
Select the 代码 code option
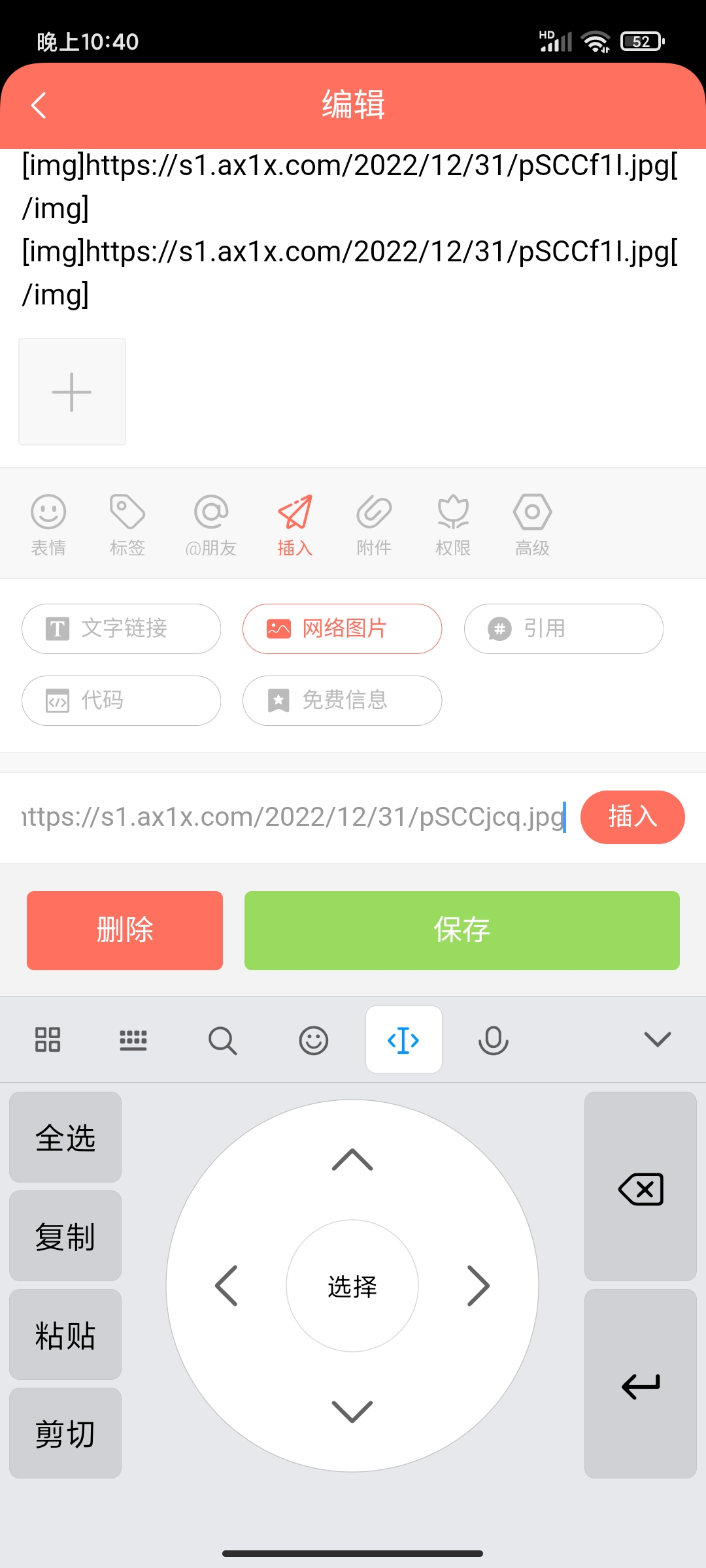tap(122, 700)
